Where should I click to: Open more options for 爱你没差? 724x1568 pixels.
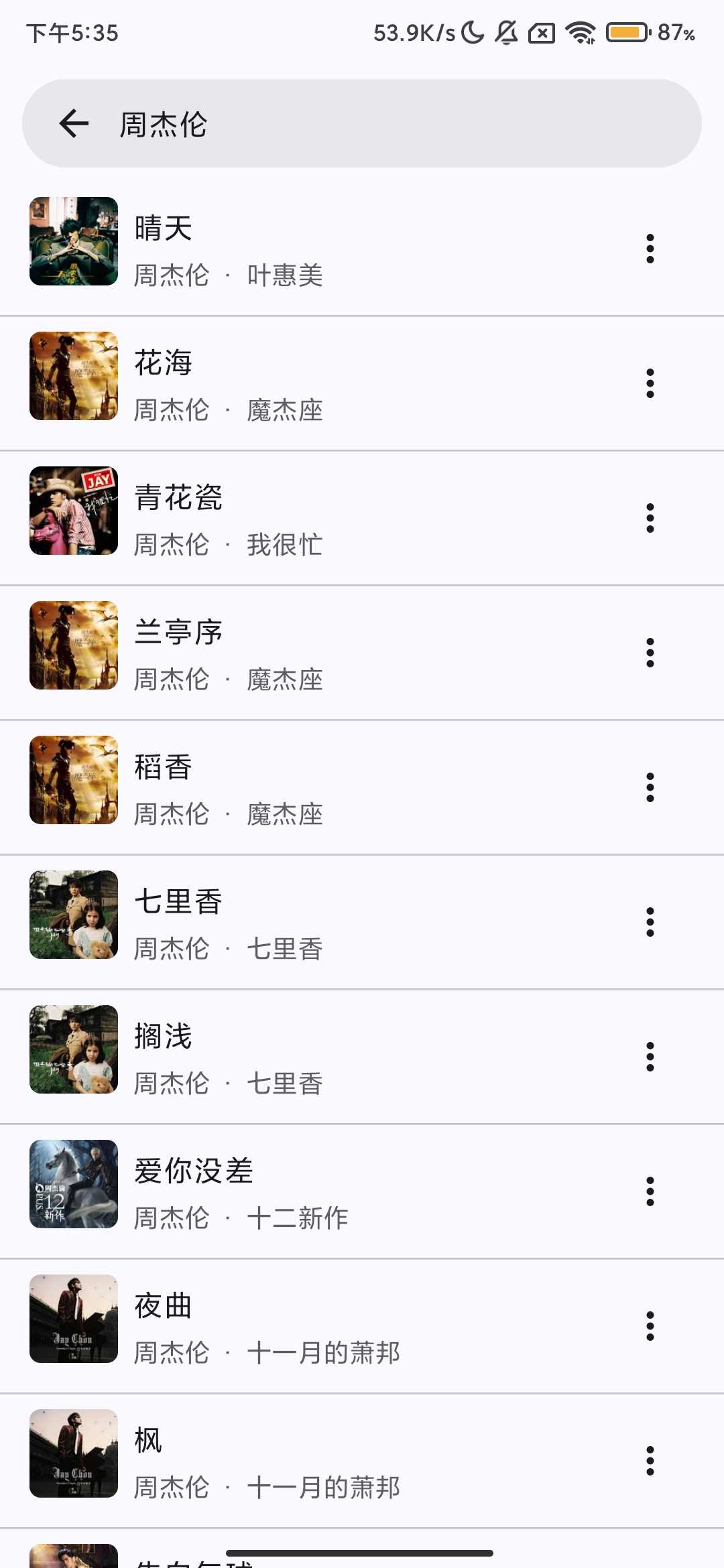tap(650, 1191)
